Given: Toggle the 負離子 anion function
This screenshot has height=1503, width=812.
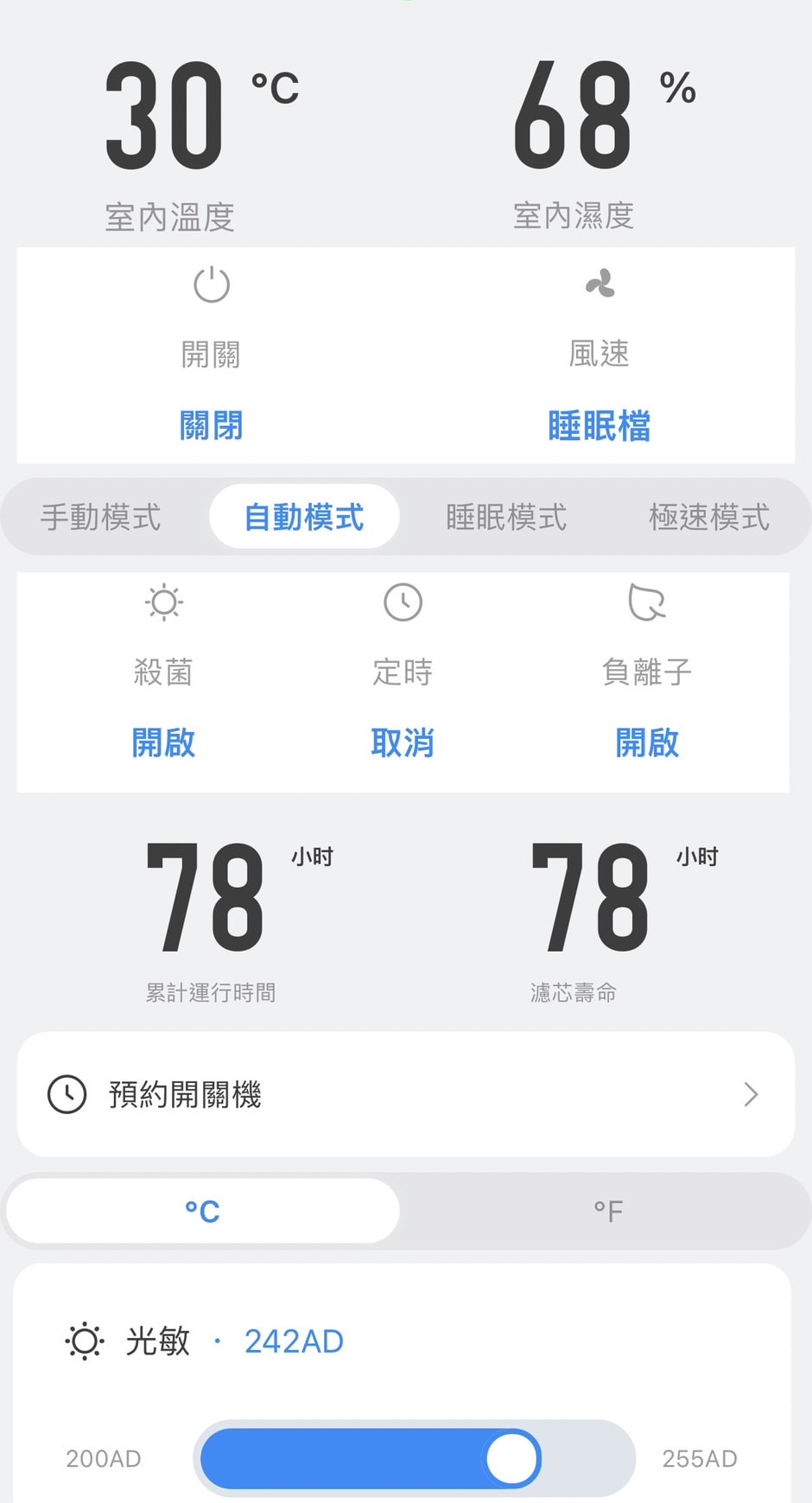Looking at the screenshot, I should [x=647, y=672].
